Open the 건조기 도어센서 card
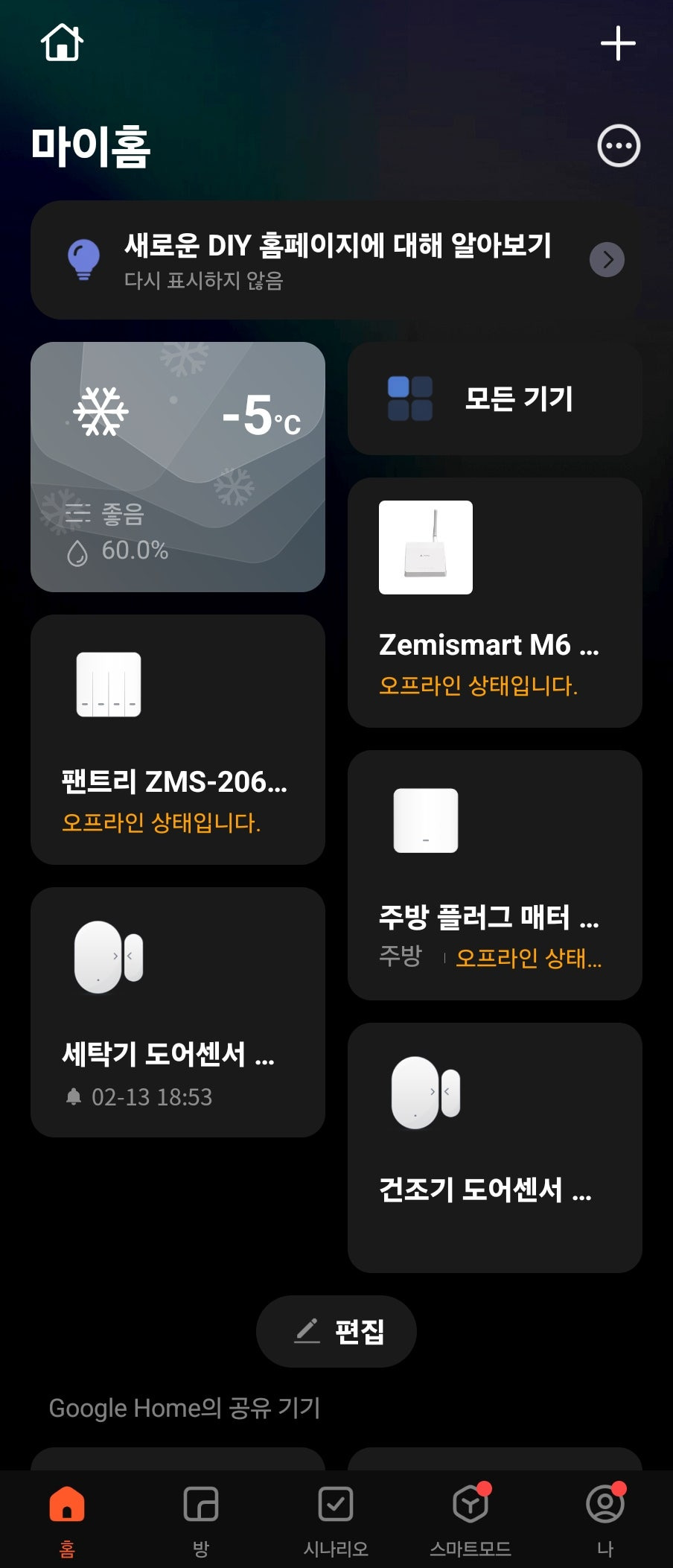The height and width of the screenshot is (1568, 673). point(494,1147)
